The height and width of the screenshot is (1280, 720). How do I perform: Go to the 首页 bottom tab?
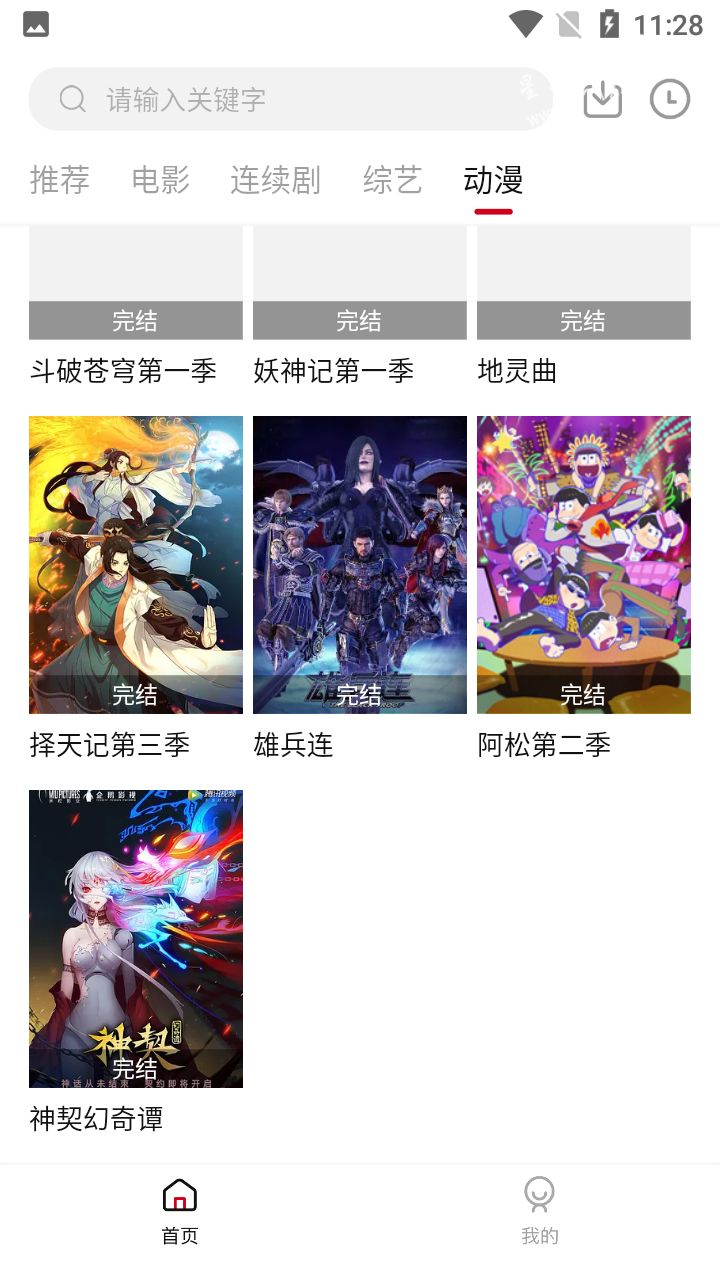[180, 1211]
